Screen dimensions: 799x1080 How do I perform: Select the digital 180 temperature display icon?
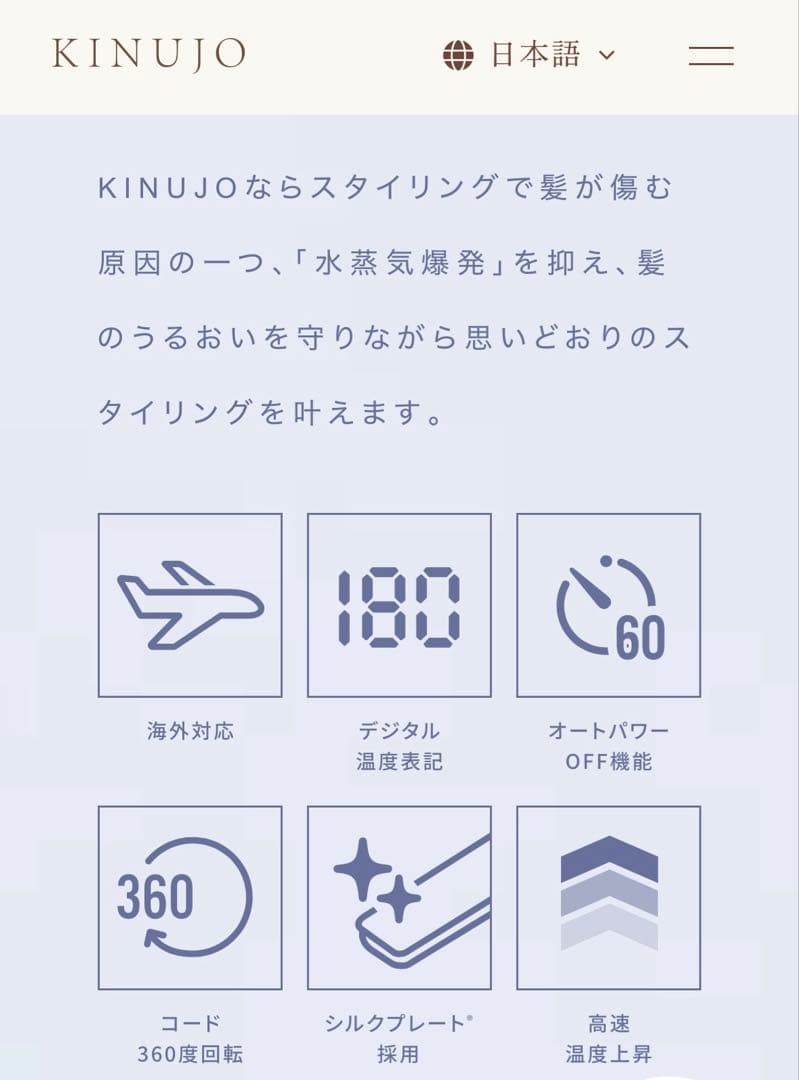point(399,605)
